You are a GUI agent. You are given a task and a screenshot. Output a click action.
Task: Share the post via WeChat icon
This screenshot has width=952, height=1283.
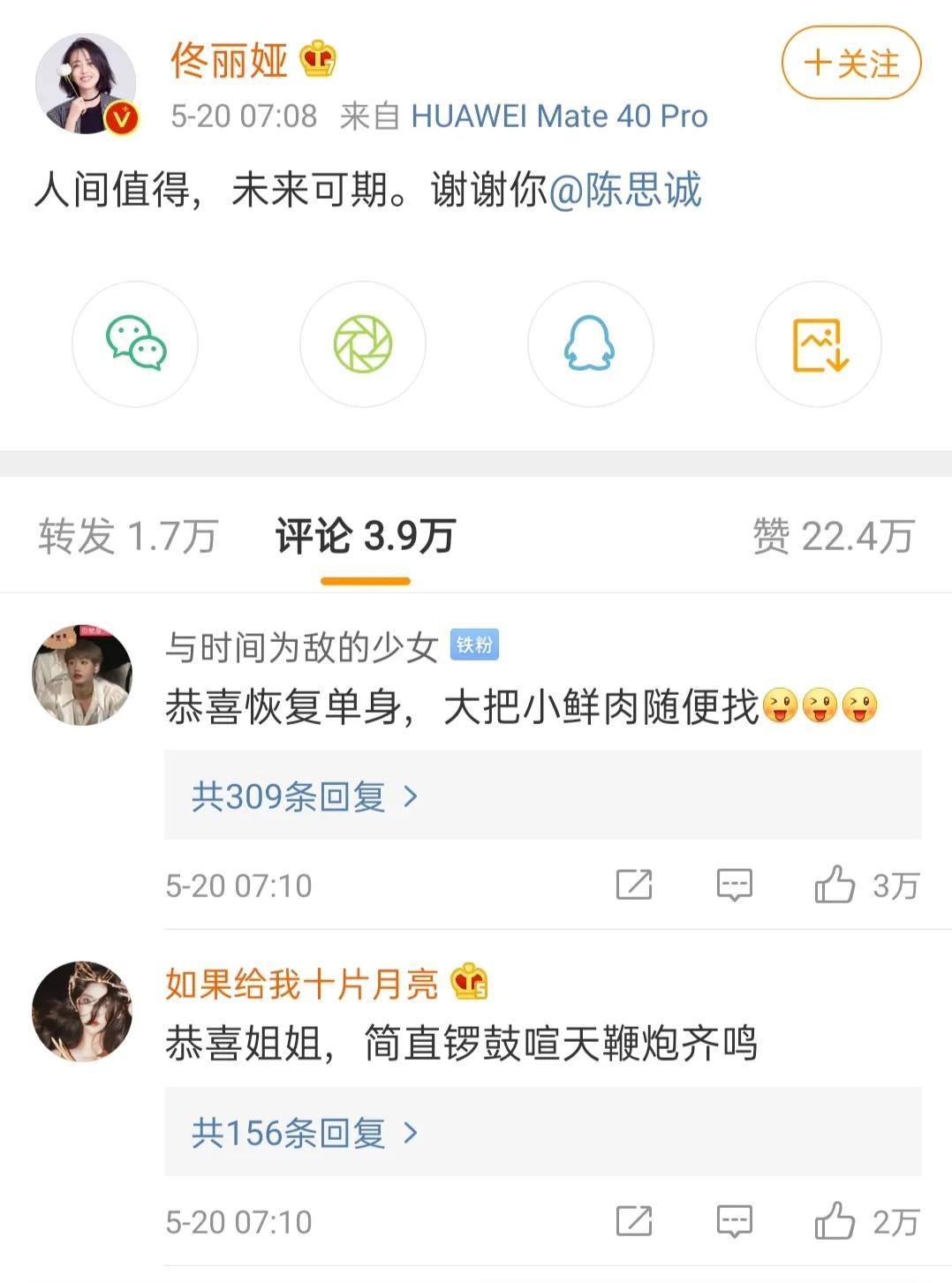pyautogui.click(x=134, y=346)
